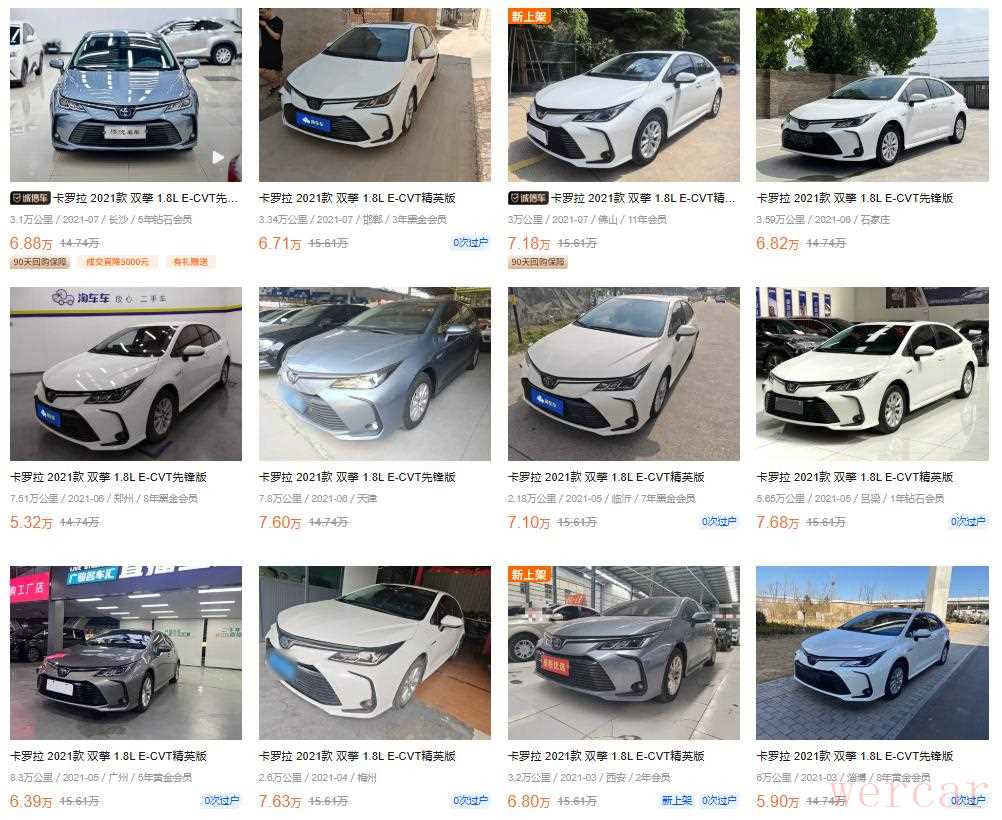Image resolution: width=1002 pixels, height=820 pixels.
Task: View the 6.71万 Corolla in 邯郸
Action: [374, 95]
